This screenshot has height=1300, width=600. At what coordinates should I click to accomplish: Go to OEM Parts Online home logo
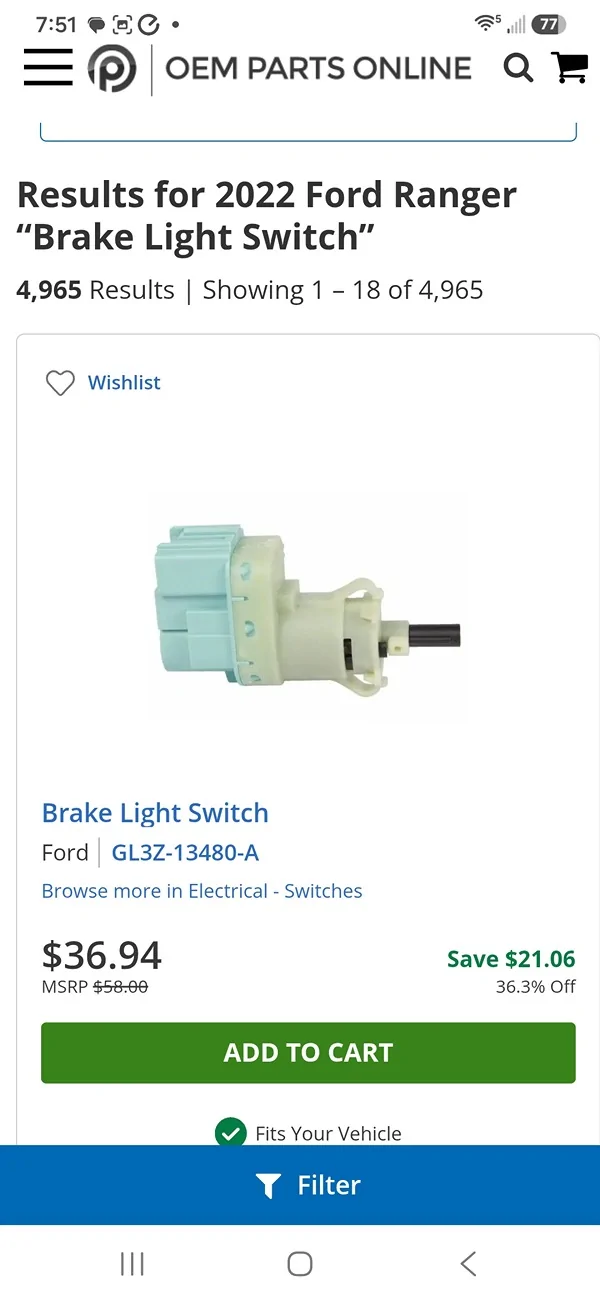pyautogui.click(x=279, y=68)
